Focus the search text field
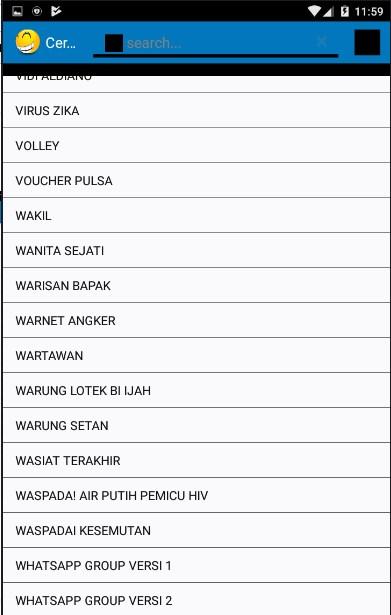 coord(220,42)
